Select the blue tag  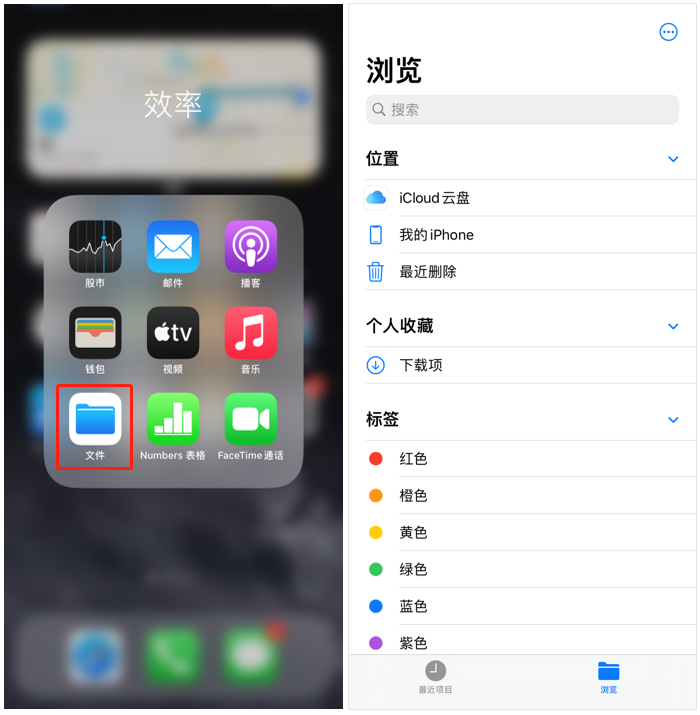pos(413,607)
